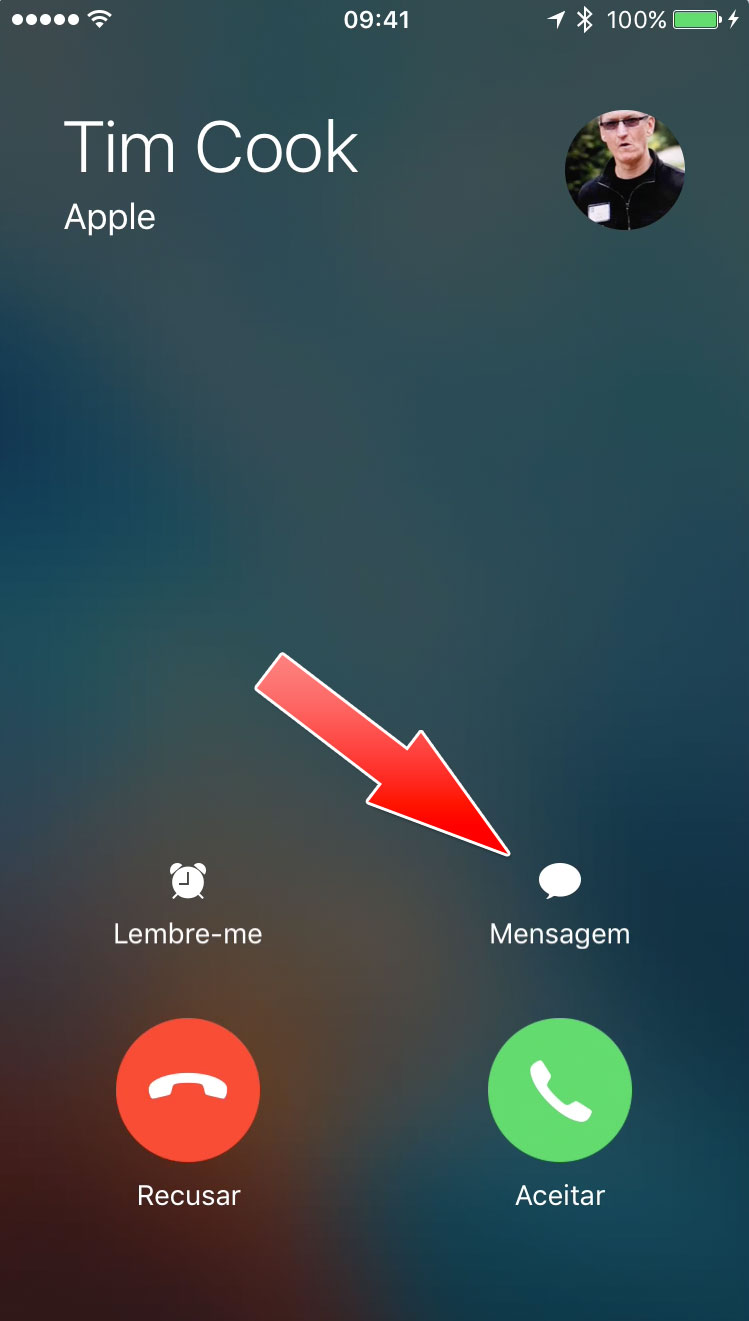Decline the incoming call with Recusar

coord(188,1089)
